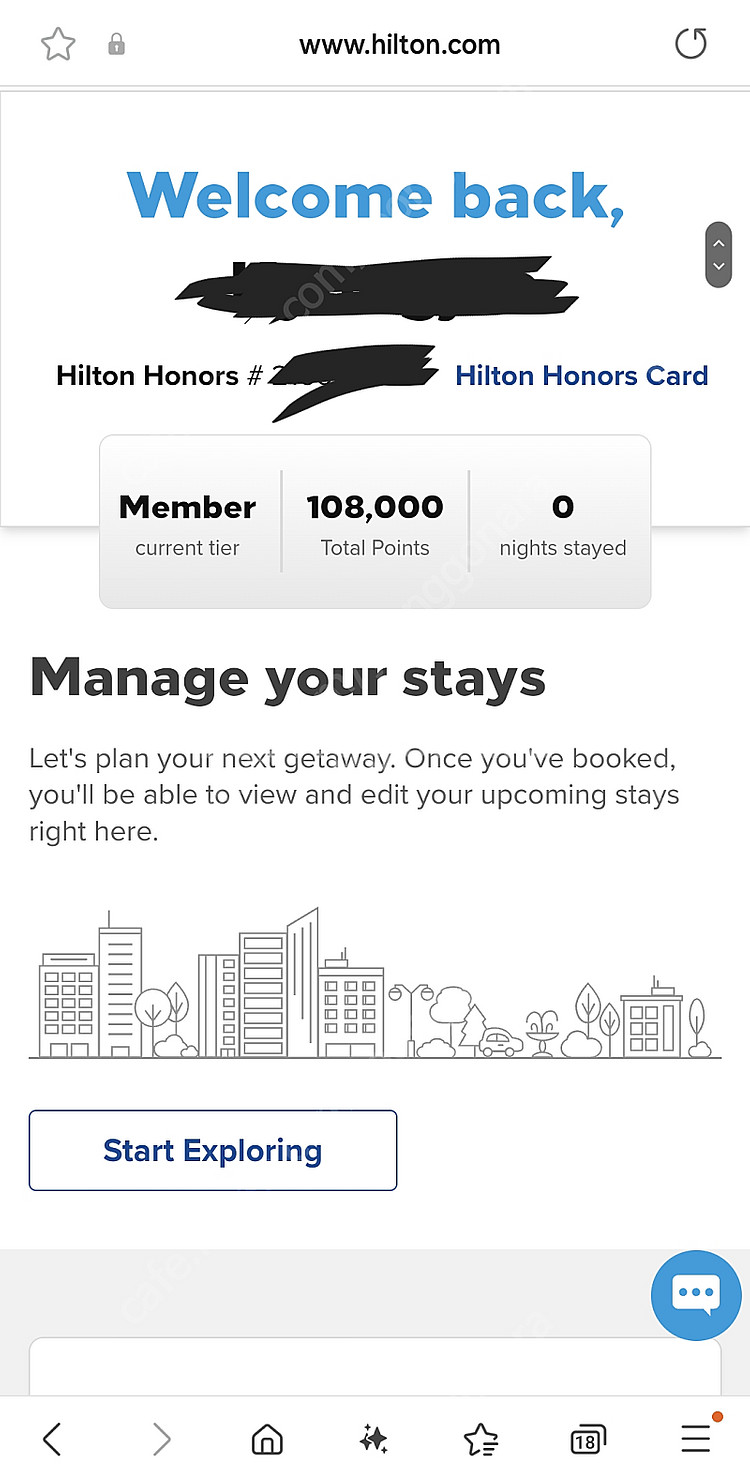The width and height of the screenshot is (750, 1483).
Task: Bookmark this page with the star icon
Action: pos(57,45)
